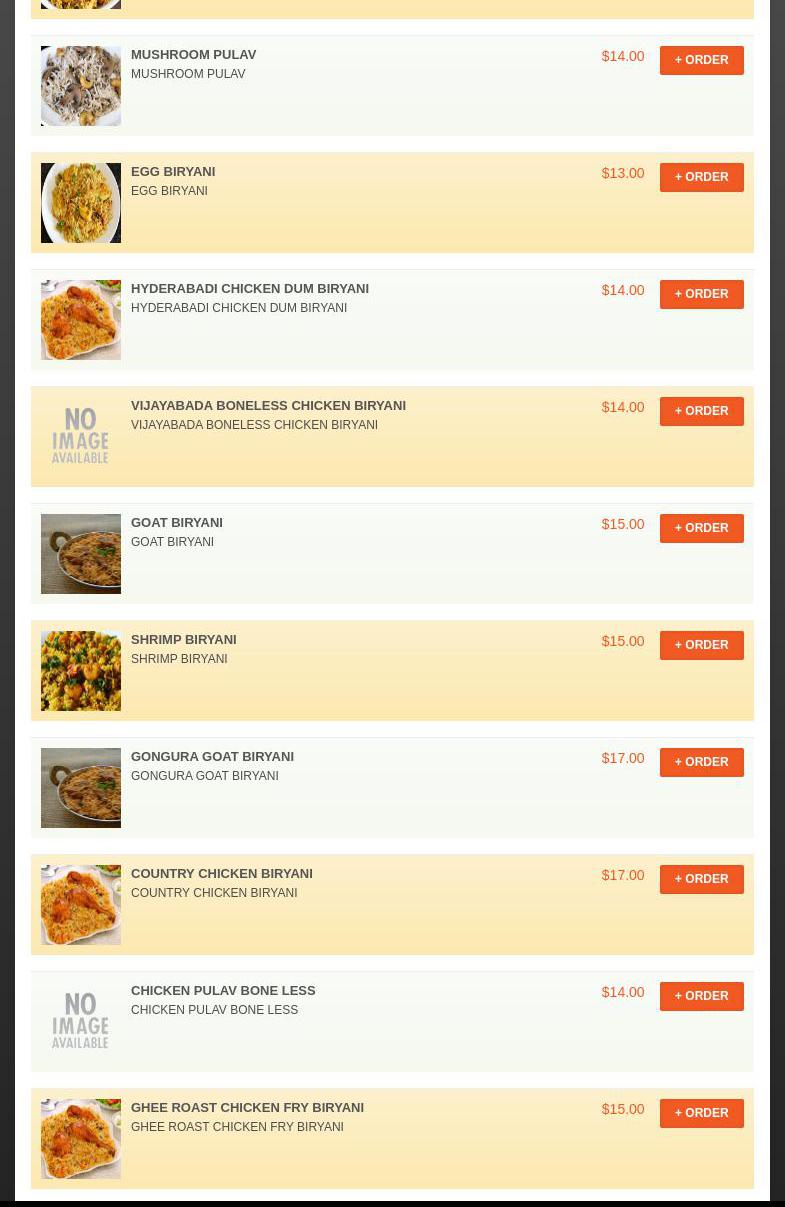Open the Egg Biryani image
The height and width of the screenshot is (1207, 785).
[81, 203]
